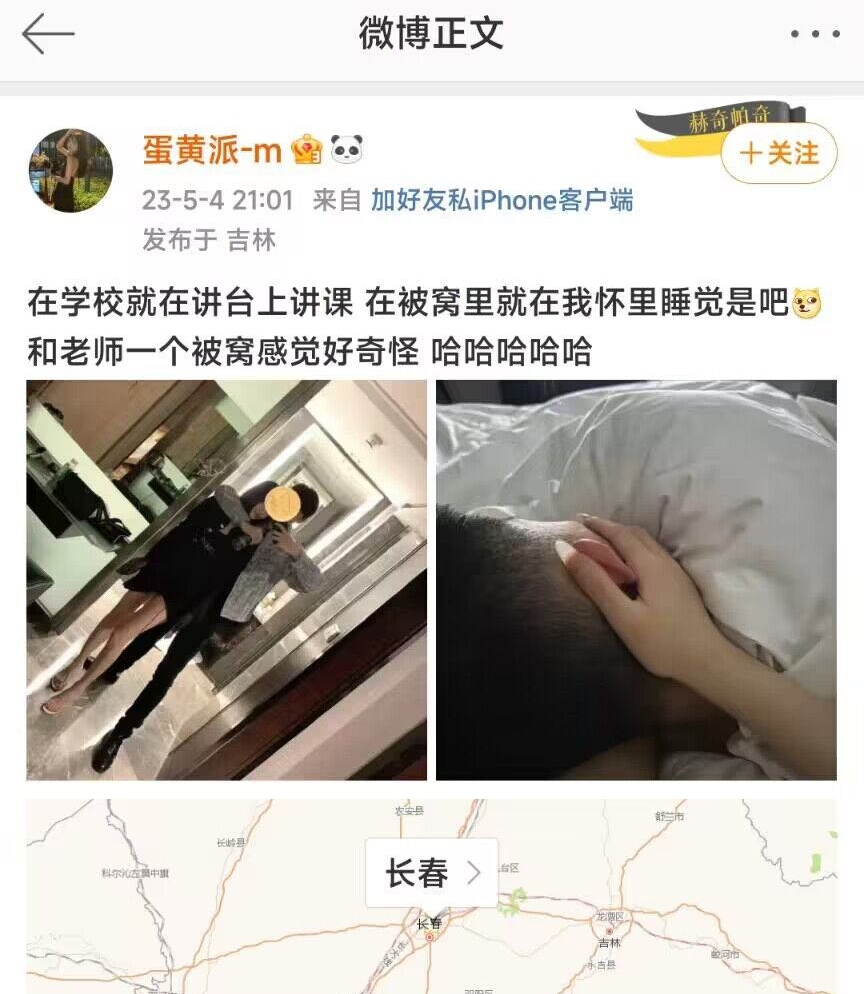
Task: Open the three-dot overflow menu
Action: [x=815, y=35]
